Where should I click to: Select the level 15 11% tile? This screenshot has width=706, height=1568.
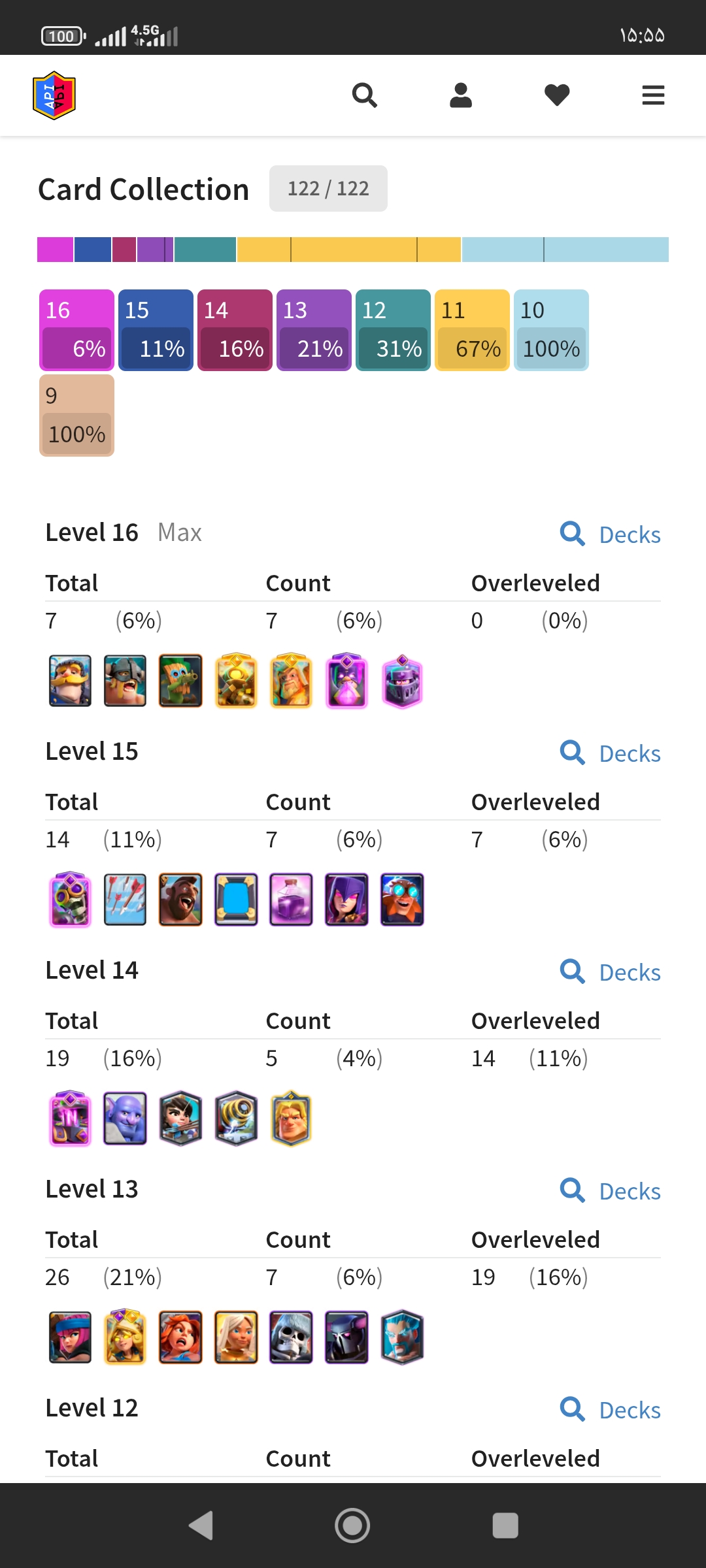pos(156,330)
